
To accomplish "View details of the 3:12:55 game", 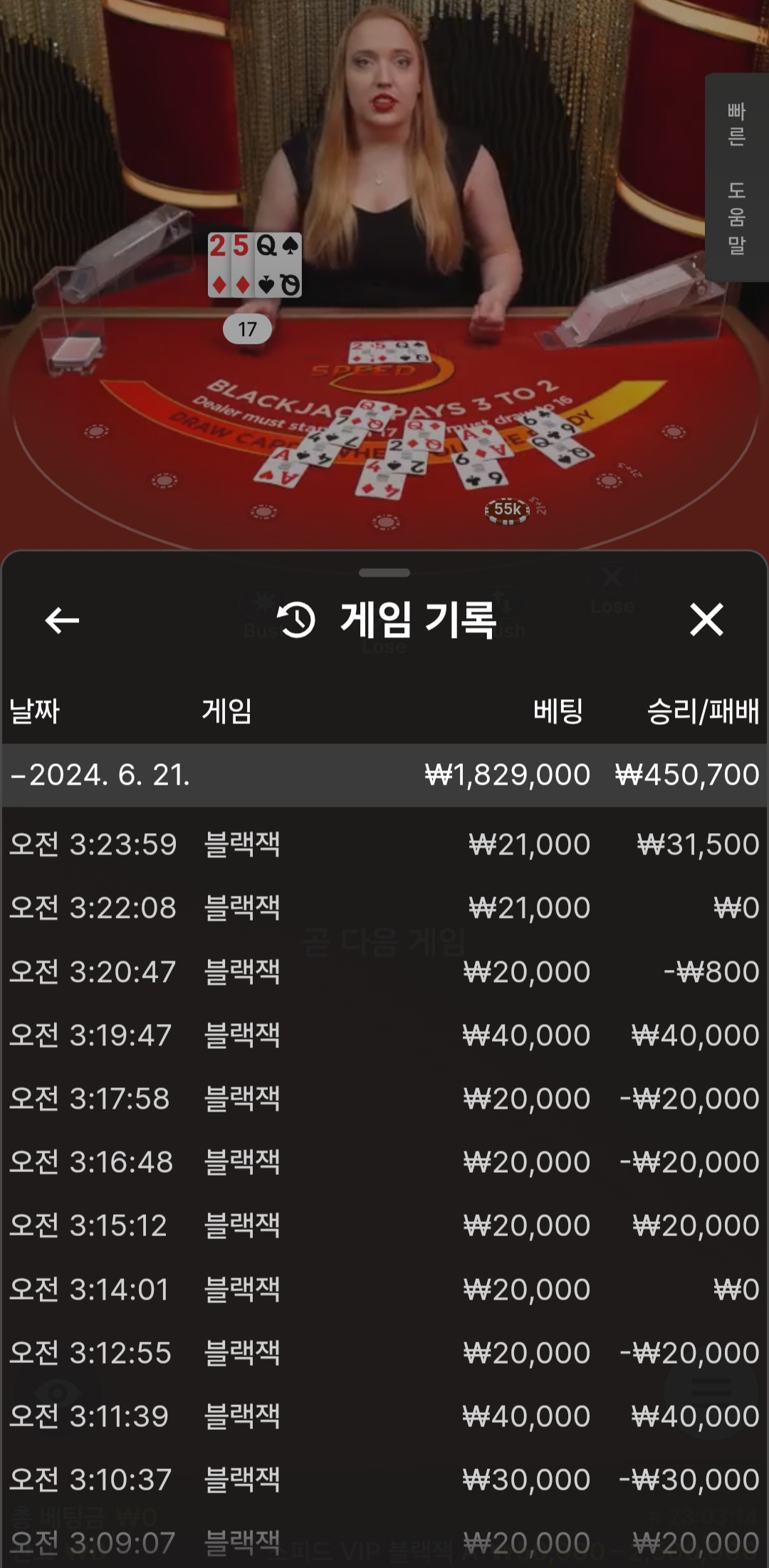I will [x=384, y=1353].
